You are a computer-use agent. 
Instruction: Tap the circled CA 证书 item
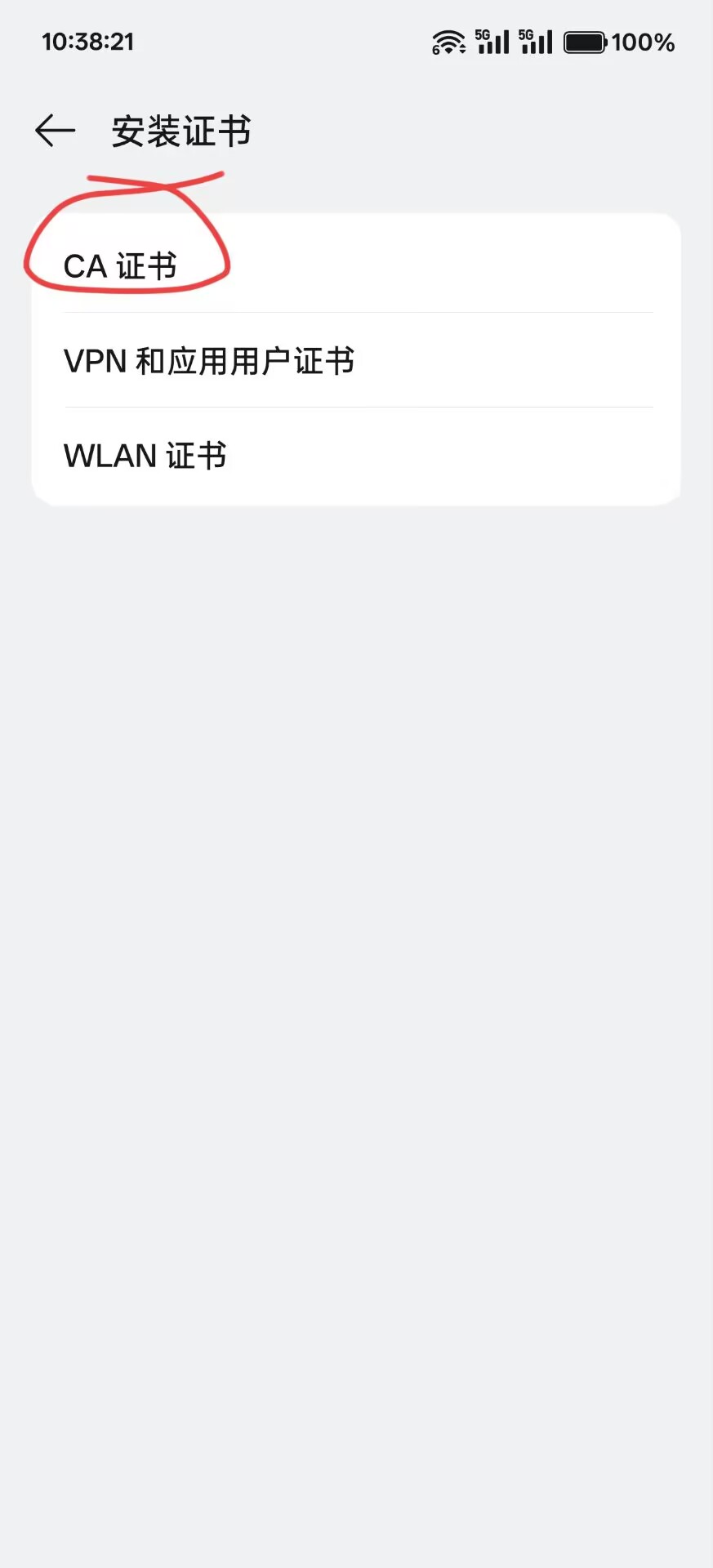(x=121, y=264)
